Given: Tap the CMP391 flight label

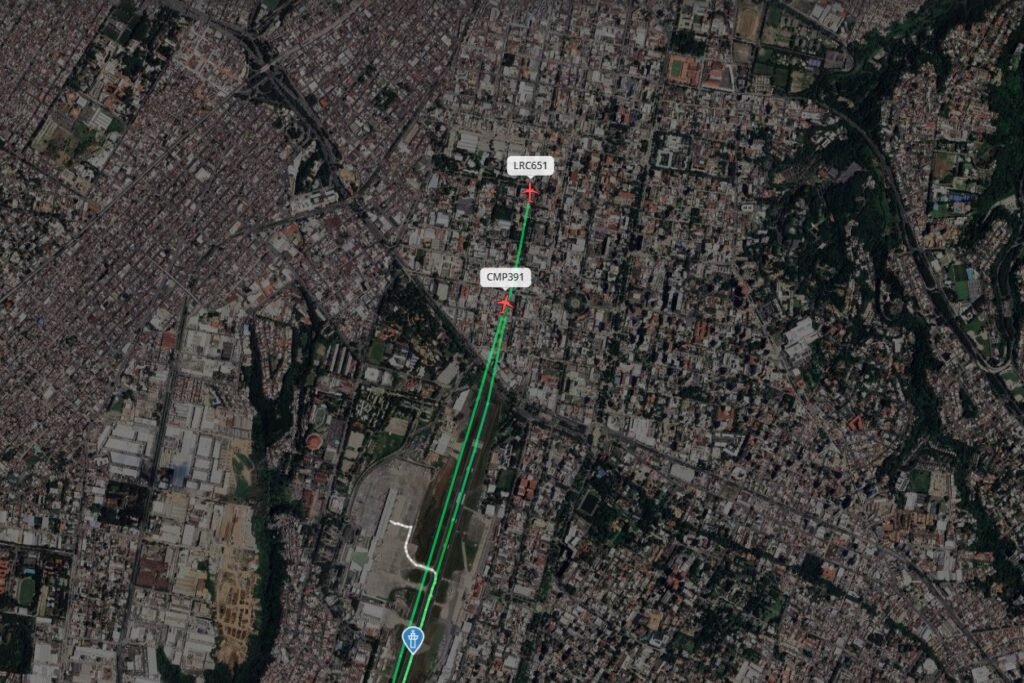Looking at the screenshot, I should click(x=505, y=276).
